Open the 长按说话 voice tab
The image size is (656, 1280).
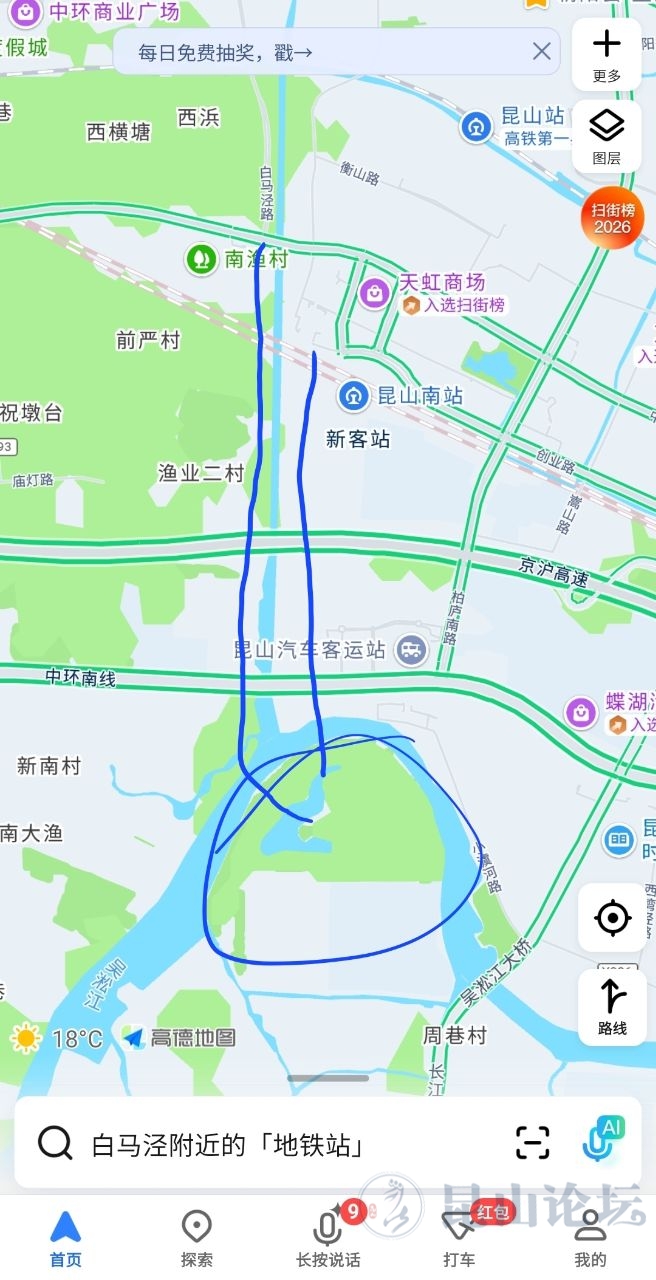point(328,1238)
